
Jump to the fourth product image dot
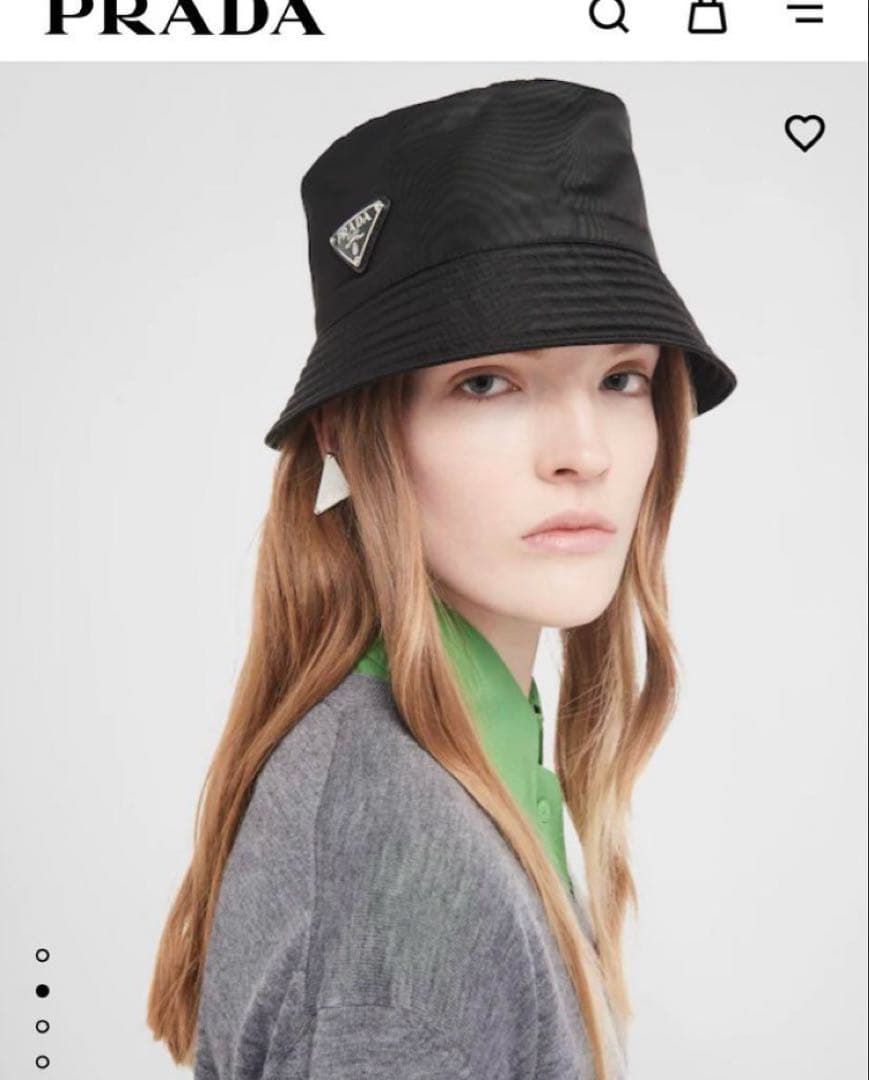point(42,1061)
